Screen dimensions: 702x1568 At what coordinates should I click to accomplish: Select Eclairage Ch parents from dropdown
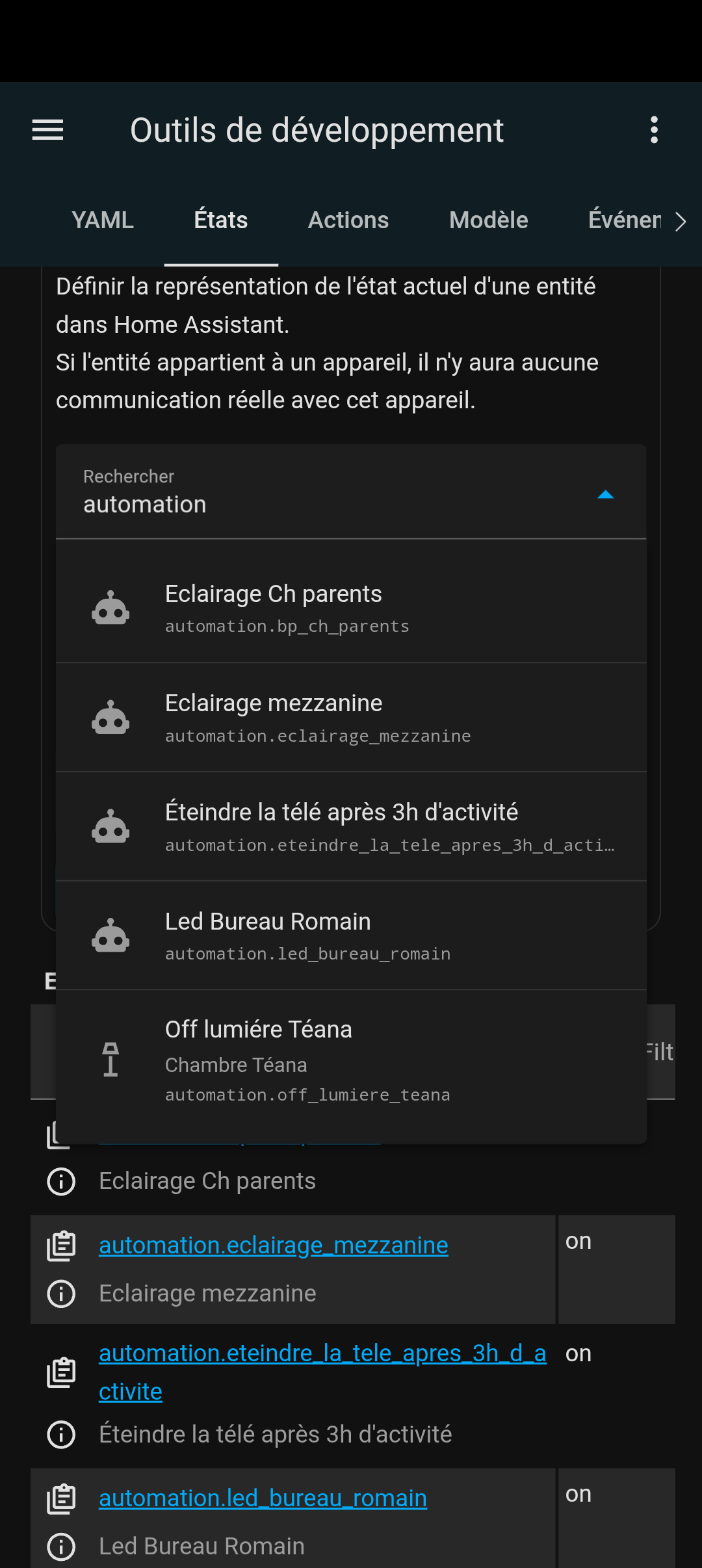pyautogui.click(x=351, y=608)
